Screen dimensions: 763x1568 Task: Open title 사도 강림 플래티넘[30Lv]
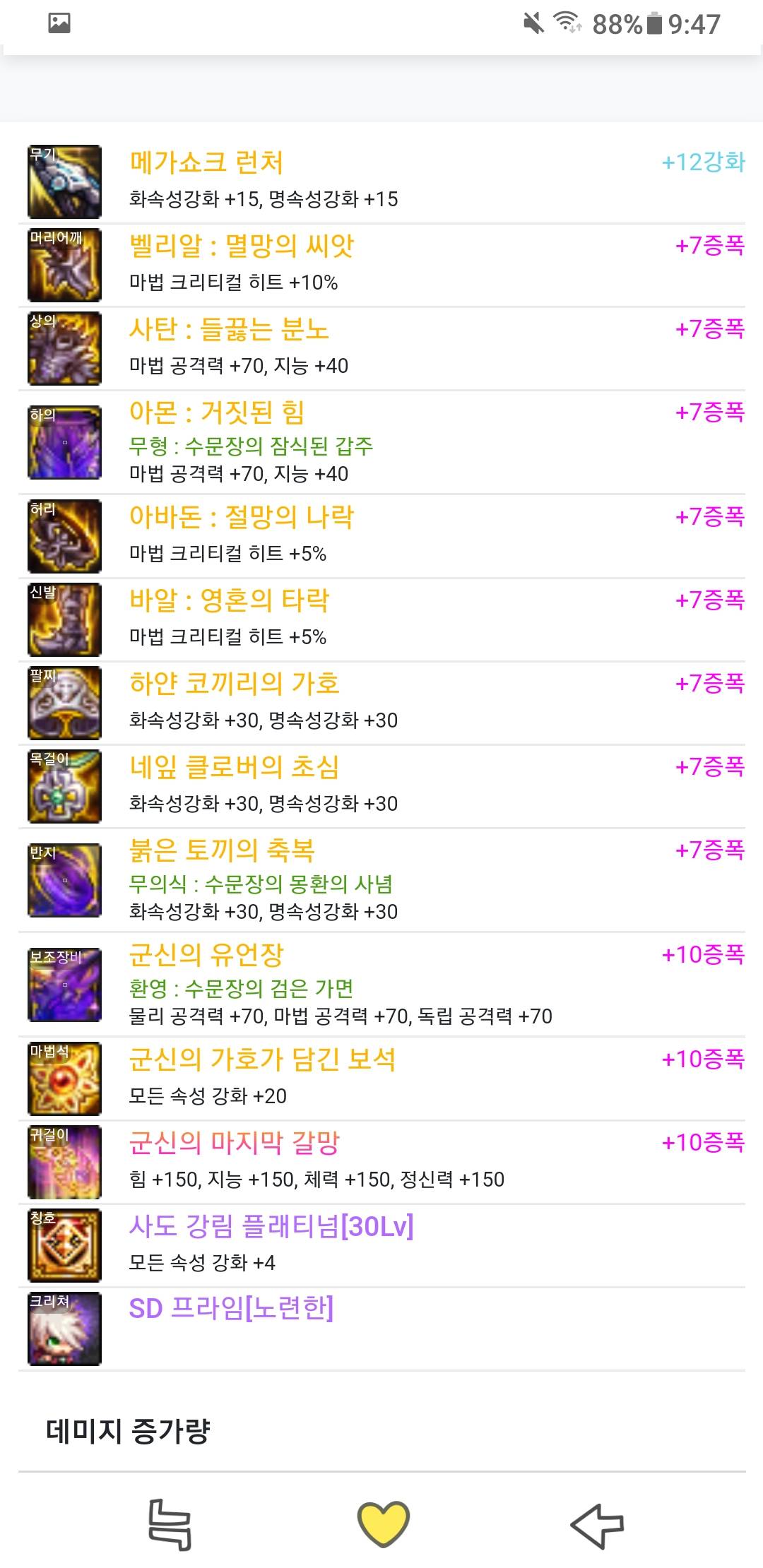(271, 1226)
